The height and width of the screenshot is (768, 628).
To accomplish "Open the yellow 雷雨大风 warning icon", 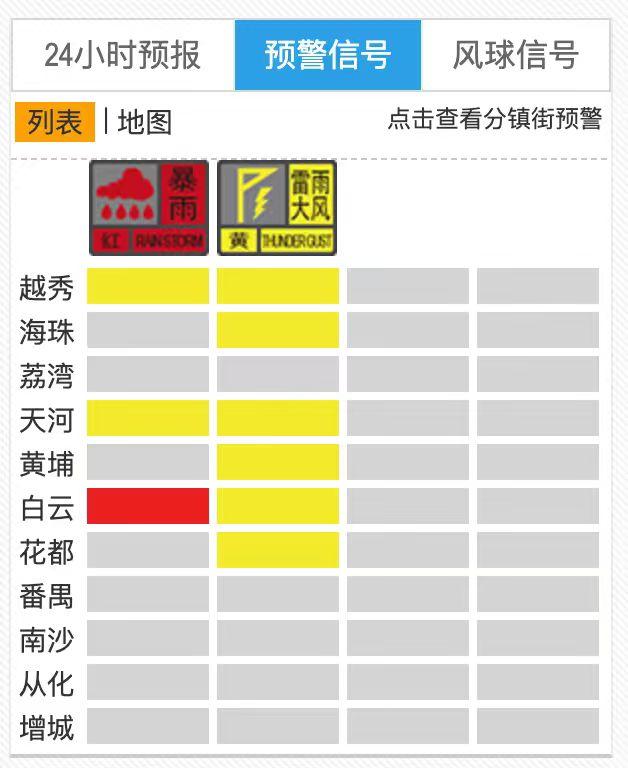I will [277, 208].
